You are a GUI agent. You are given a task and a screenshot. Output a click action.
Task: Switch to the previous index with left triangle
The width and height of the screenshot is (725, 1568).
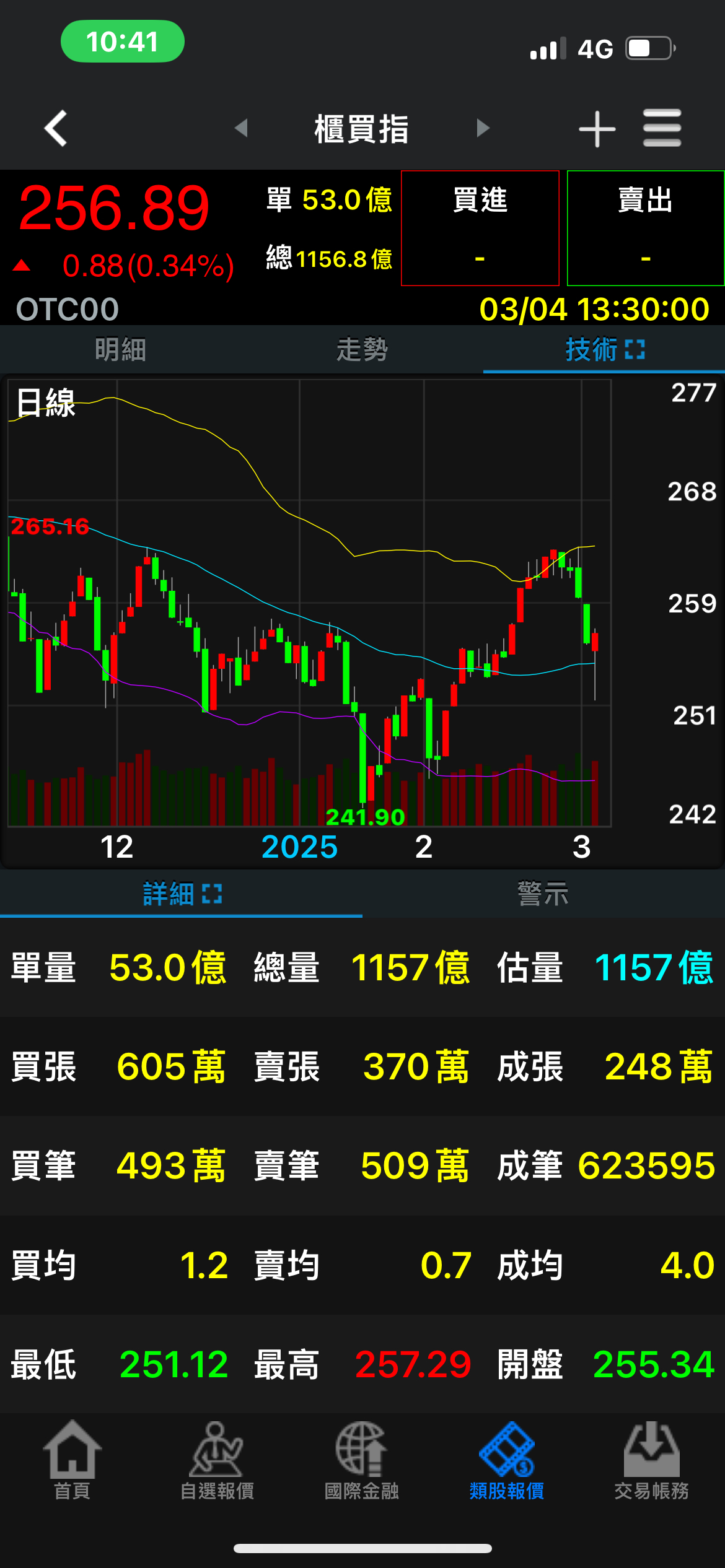coord(241,128)
